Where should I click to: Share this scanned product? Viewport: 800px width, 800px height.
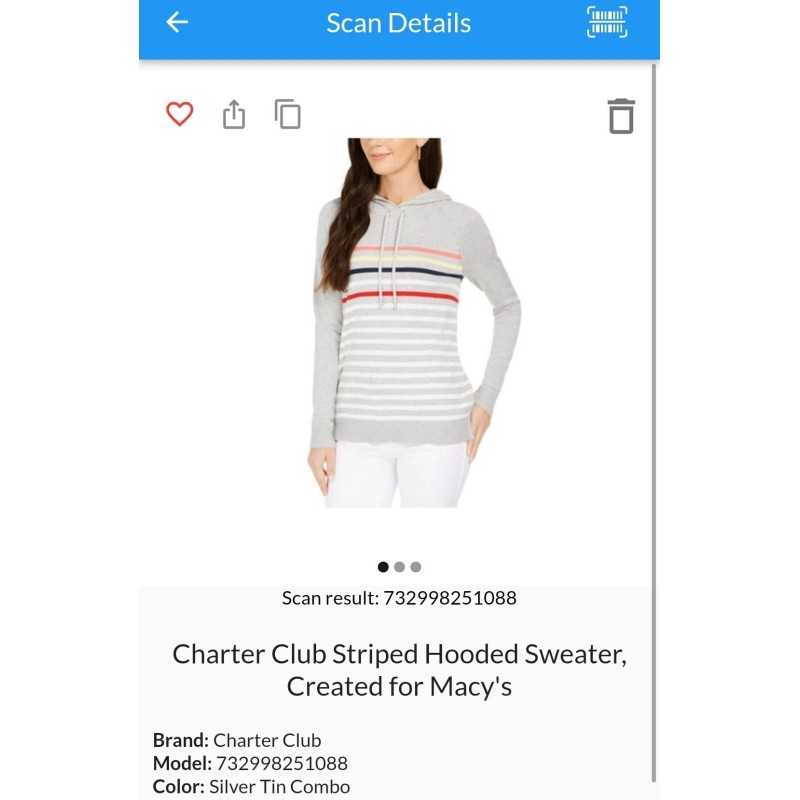click(x=233, y=114)
